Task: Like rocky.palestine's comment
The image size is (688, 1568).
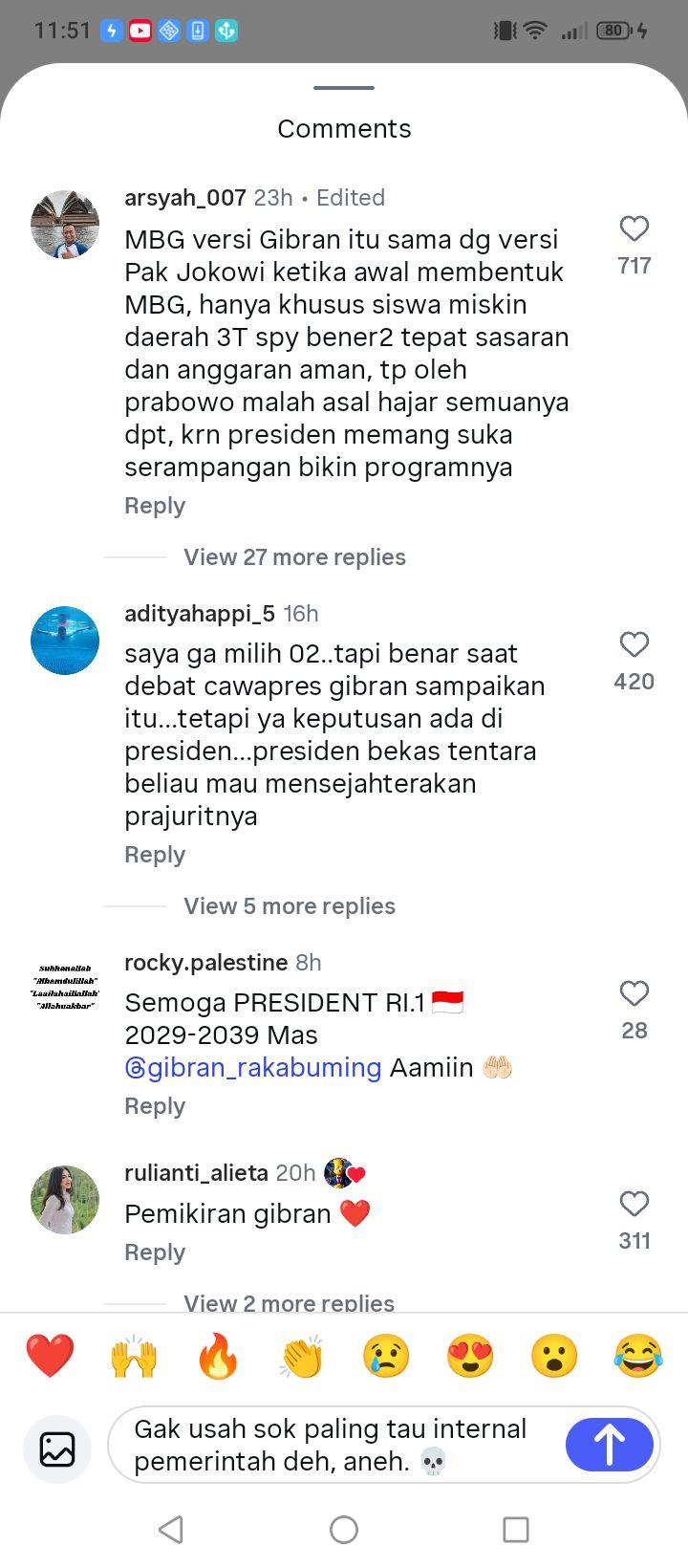Action: [634, 993]
